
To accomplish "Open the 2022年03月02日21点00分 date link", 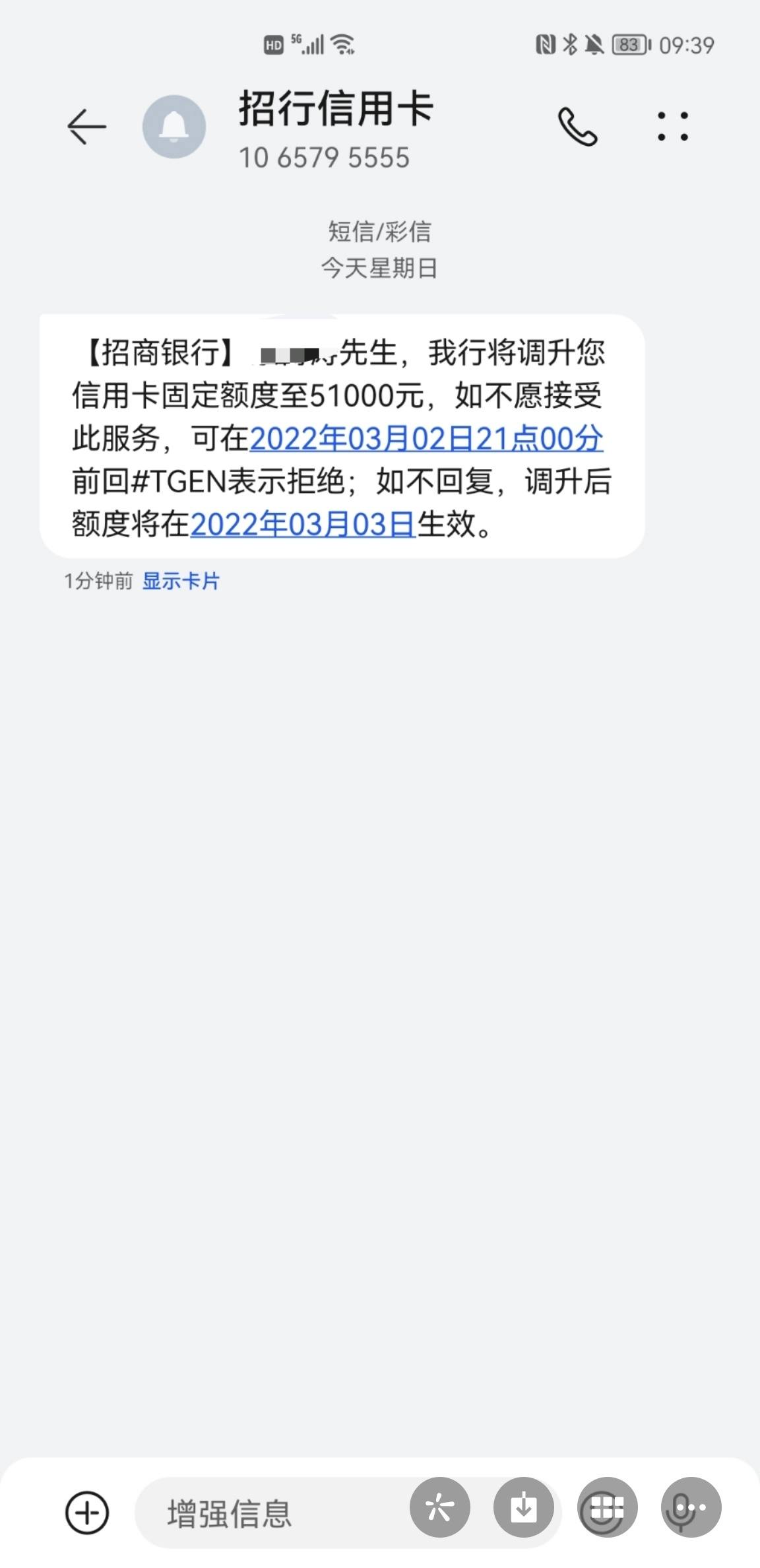I will tap(426, 439).
